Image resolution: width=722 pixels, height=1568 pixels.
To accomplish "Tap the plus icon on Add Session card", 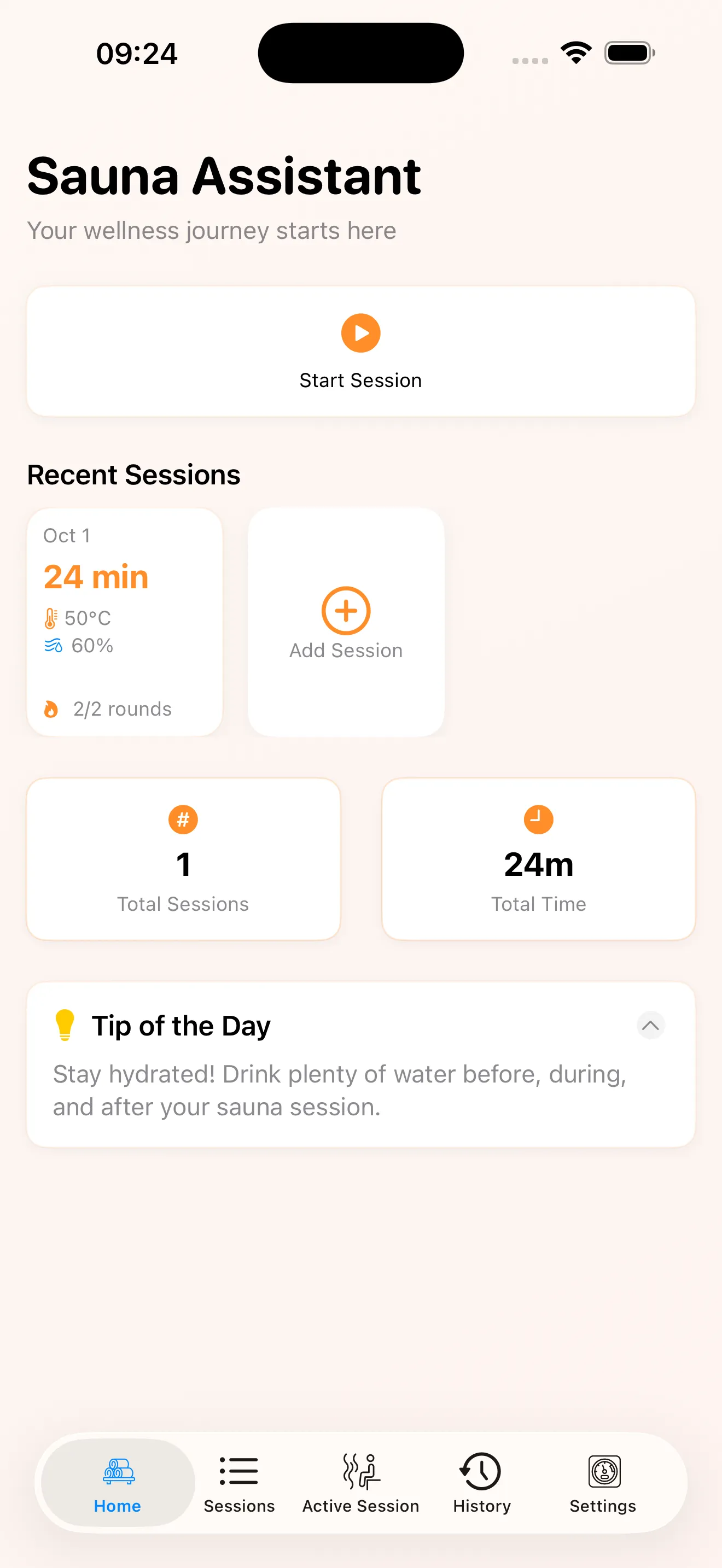I will (345, 611).
